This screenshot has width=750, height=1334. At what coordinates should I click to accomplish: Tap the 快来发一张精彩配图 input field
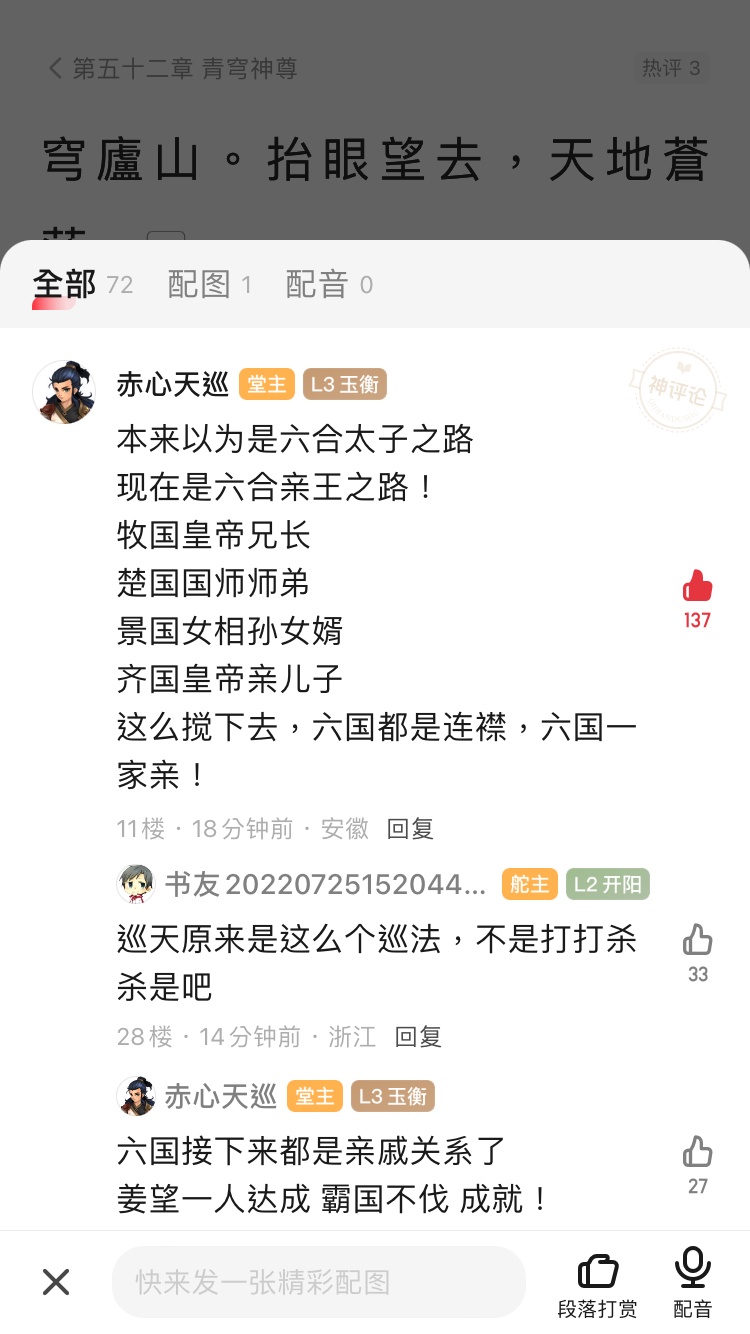click(x=318, y=1282)
